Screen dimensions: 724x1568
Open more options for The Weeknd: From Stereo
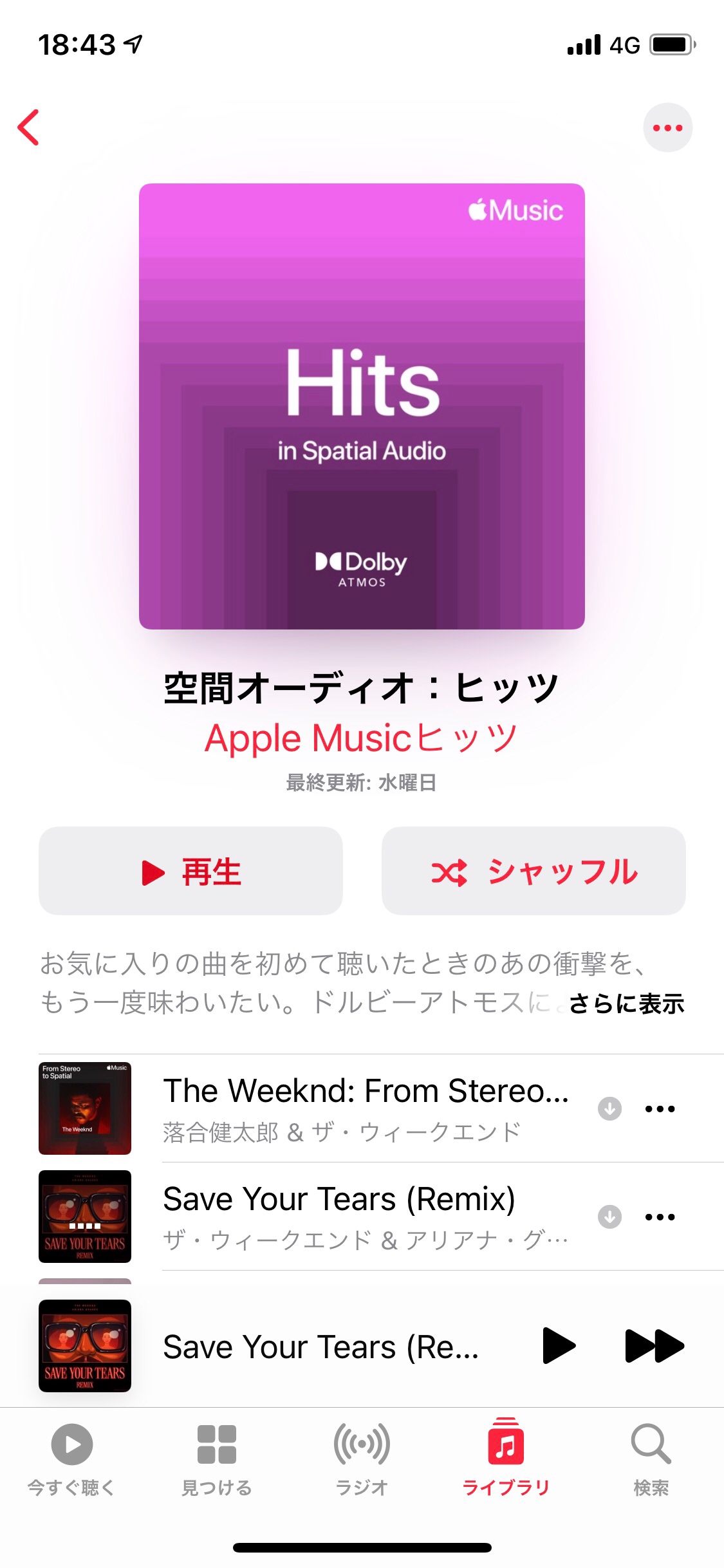(660, 1108)
